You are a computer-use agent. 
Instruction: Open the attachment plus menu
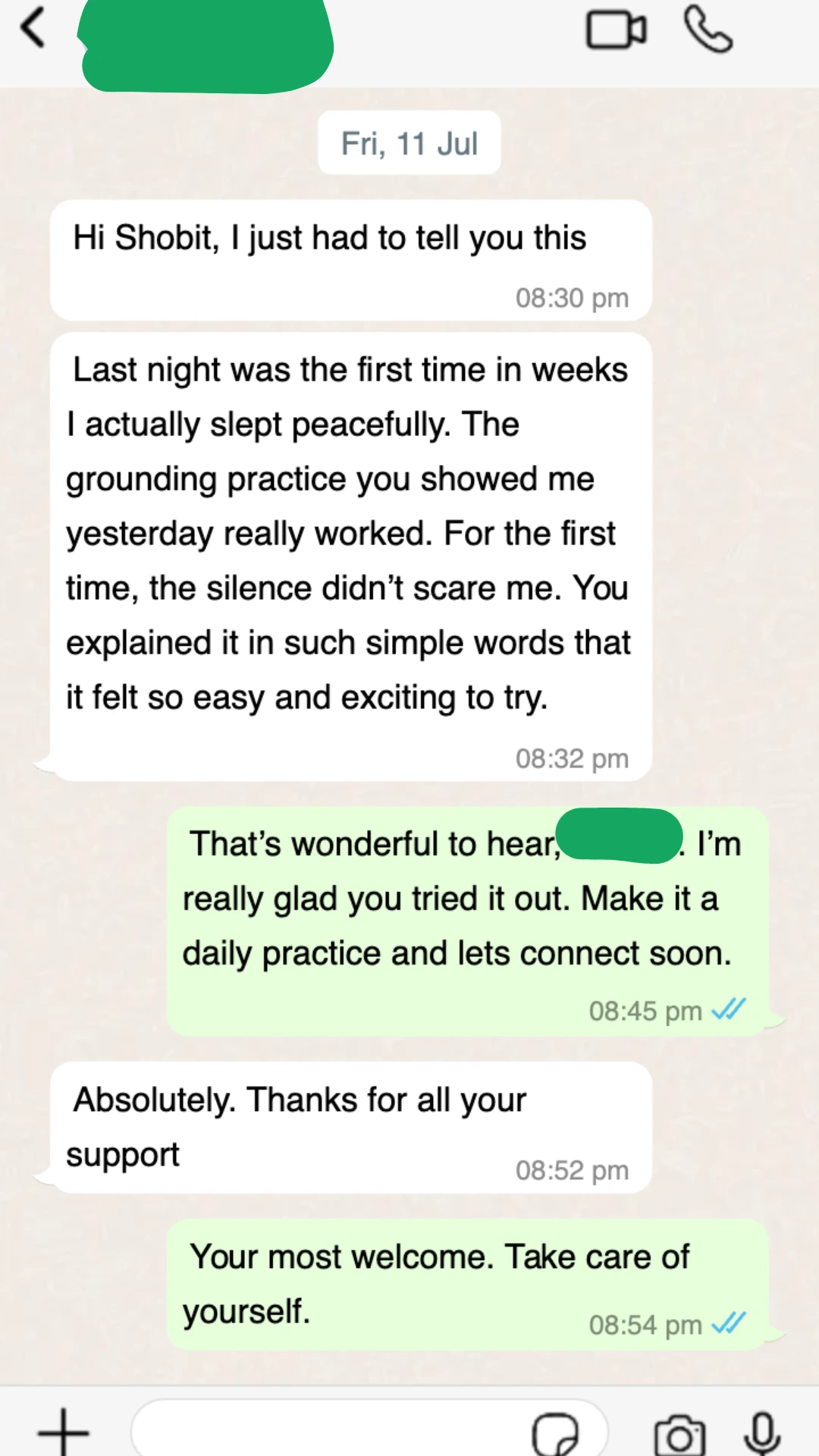[x=64, y=1431]
